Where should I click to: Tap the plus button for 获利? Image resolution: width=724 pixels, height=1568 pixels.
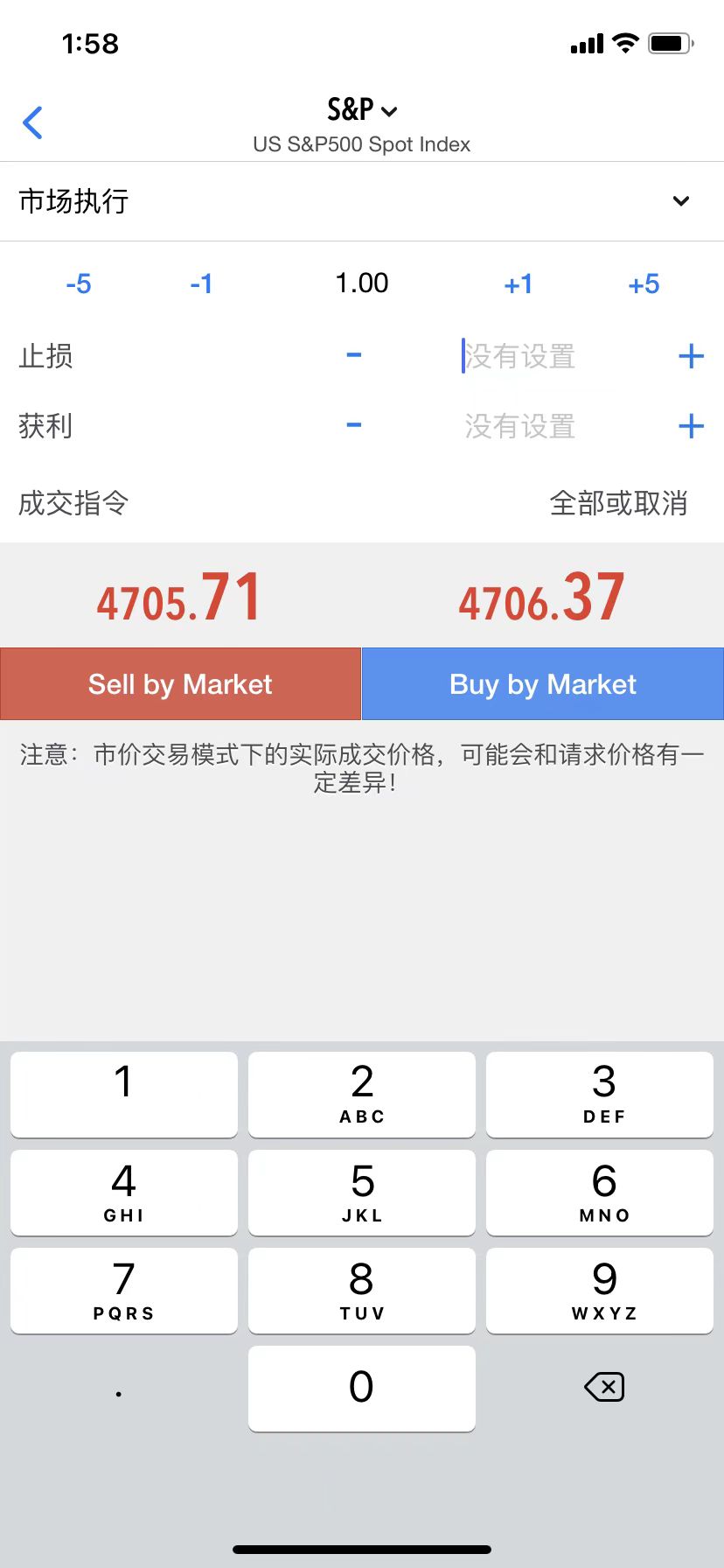tap(691, 426)
